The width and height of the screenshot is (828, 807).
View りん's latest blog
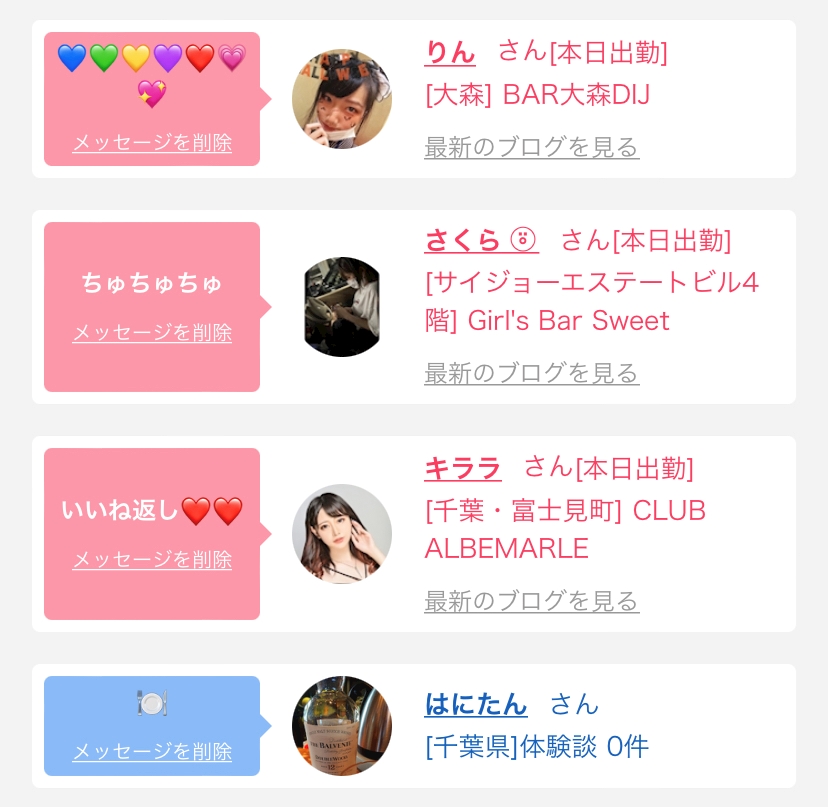point(531,148)
